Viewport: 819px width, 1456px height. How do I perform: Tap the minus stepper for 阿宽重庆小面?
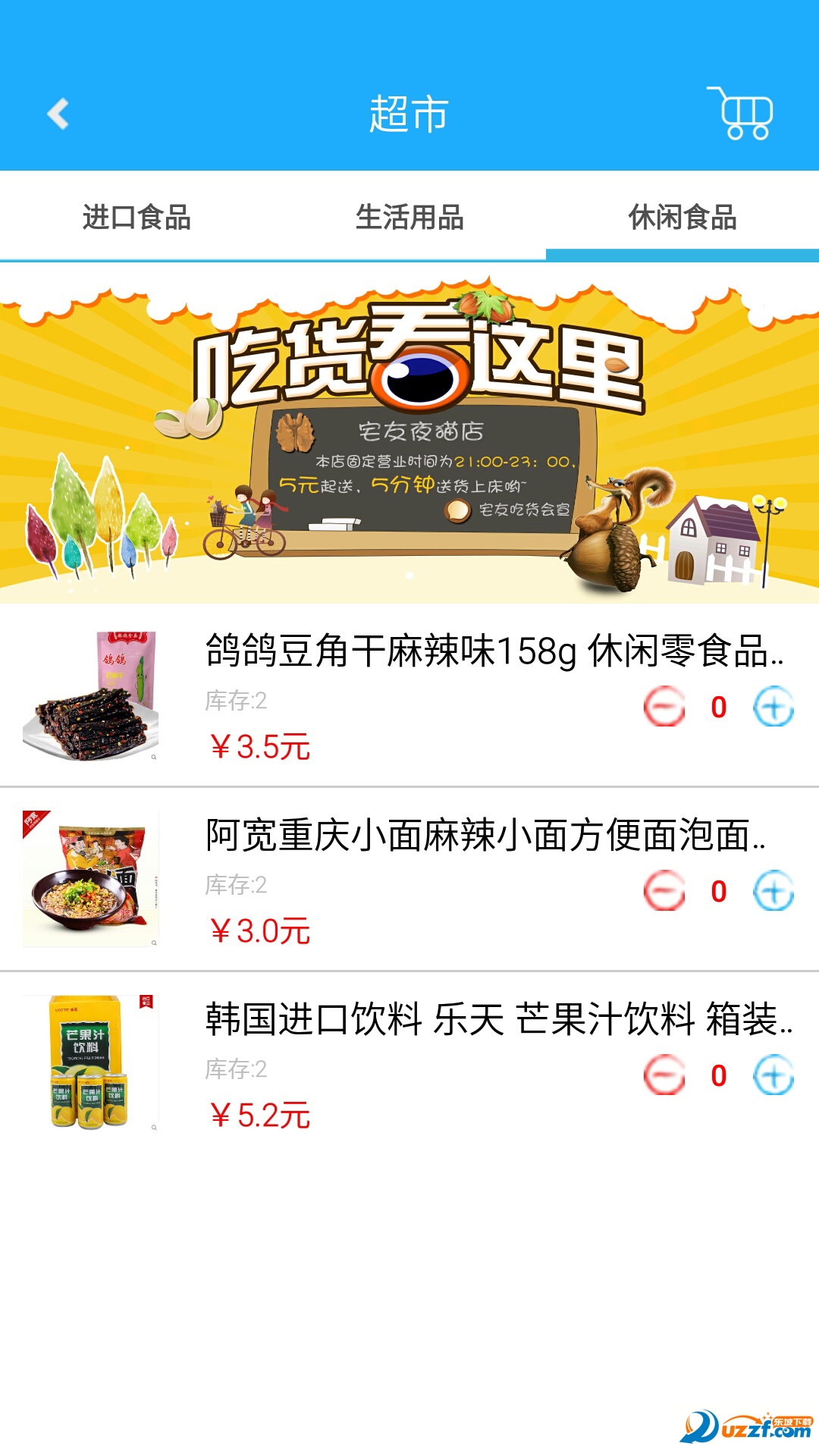pyautogui.click(x=663, y=892)
